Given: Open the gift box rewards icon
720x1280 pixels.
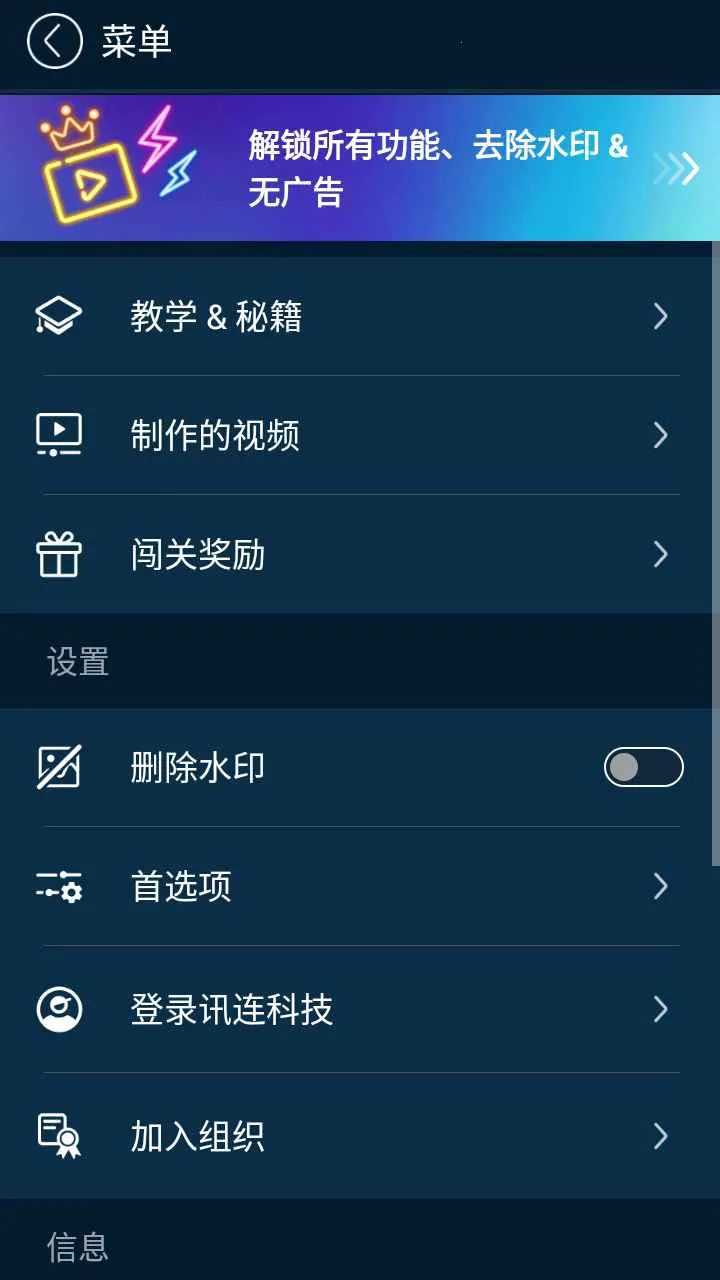Looking at the screenshot, I should 58,553.
